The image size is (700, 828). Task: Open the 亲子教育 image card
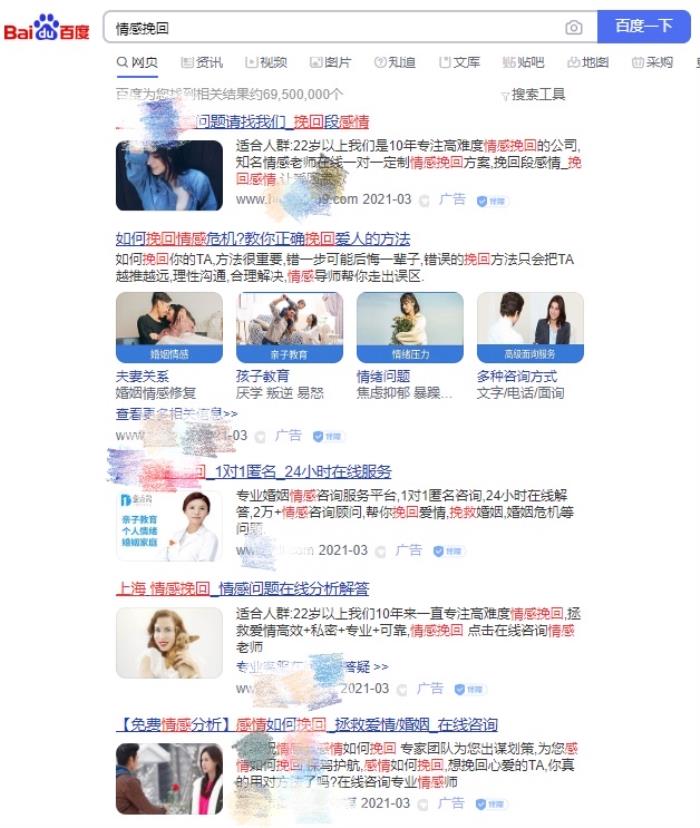(289, 327)
